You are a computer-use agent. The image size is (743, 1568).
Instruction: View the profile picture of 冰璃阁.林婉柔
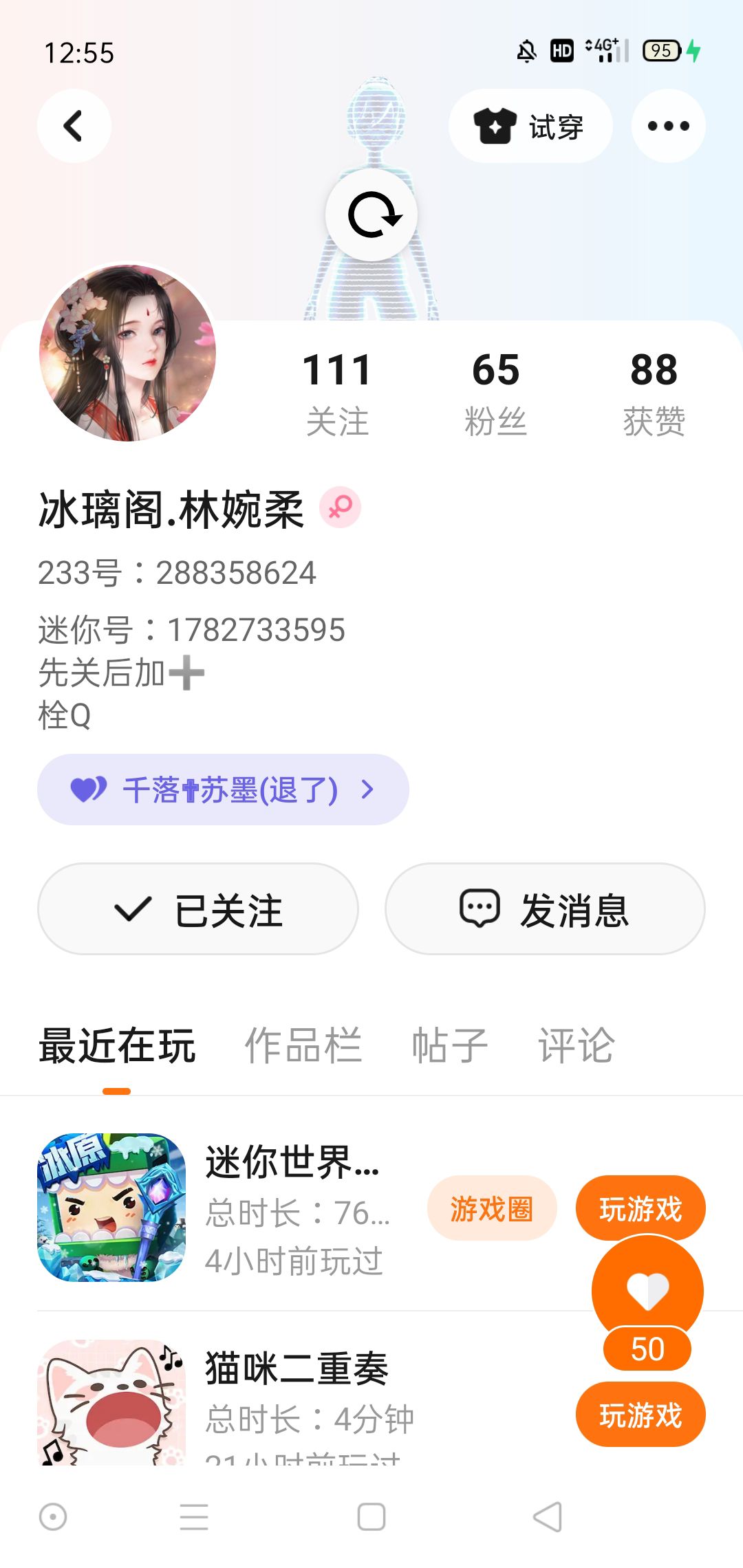coord(128,353)
